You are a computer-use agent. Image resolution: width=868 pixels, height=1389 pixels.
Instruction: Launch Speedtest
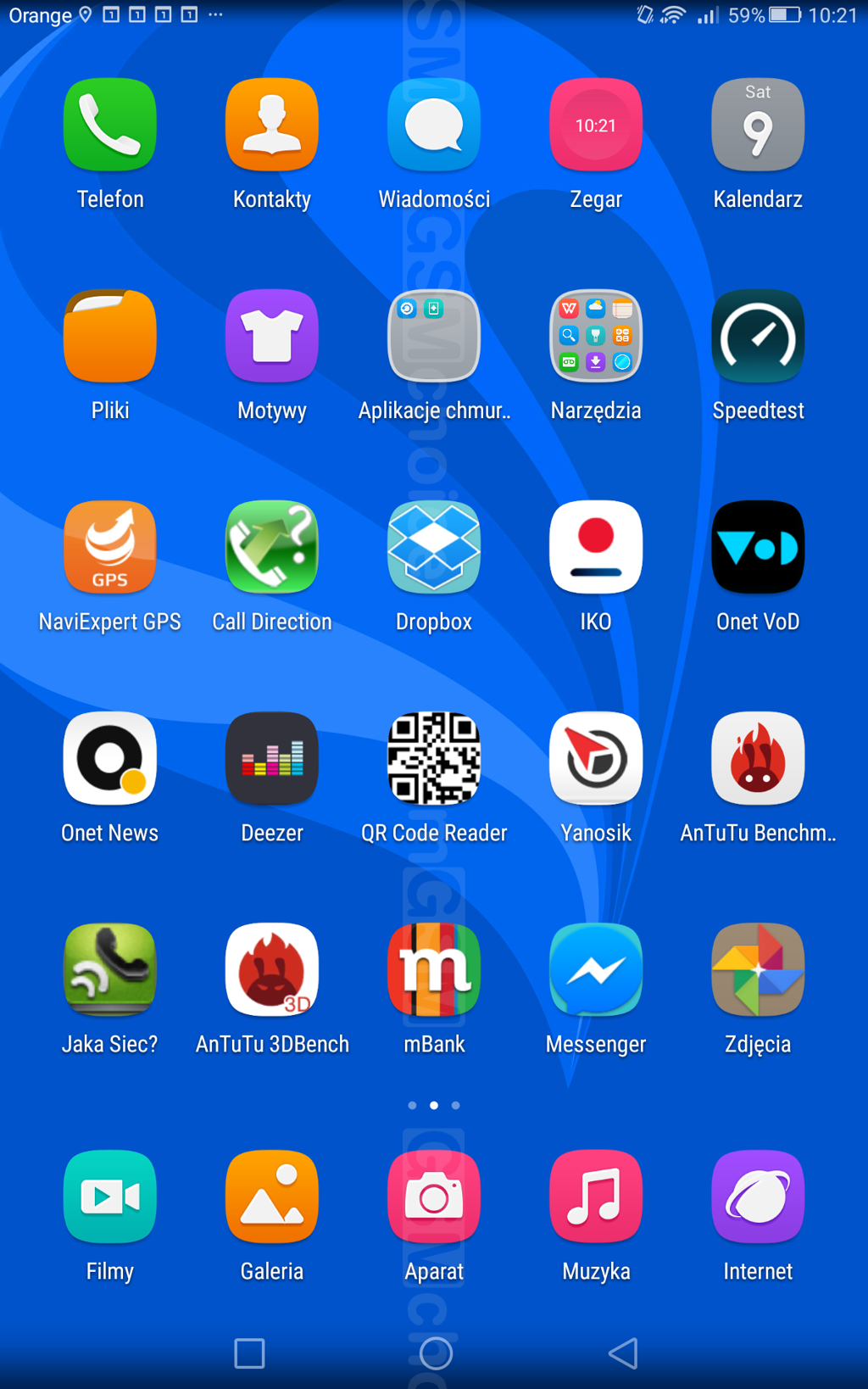(758, 336)
